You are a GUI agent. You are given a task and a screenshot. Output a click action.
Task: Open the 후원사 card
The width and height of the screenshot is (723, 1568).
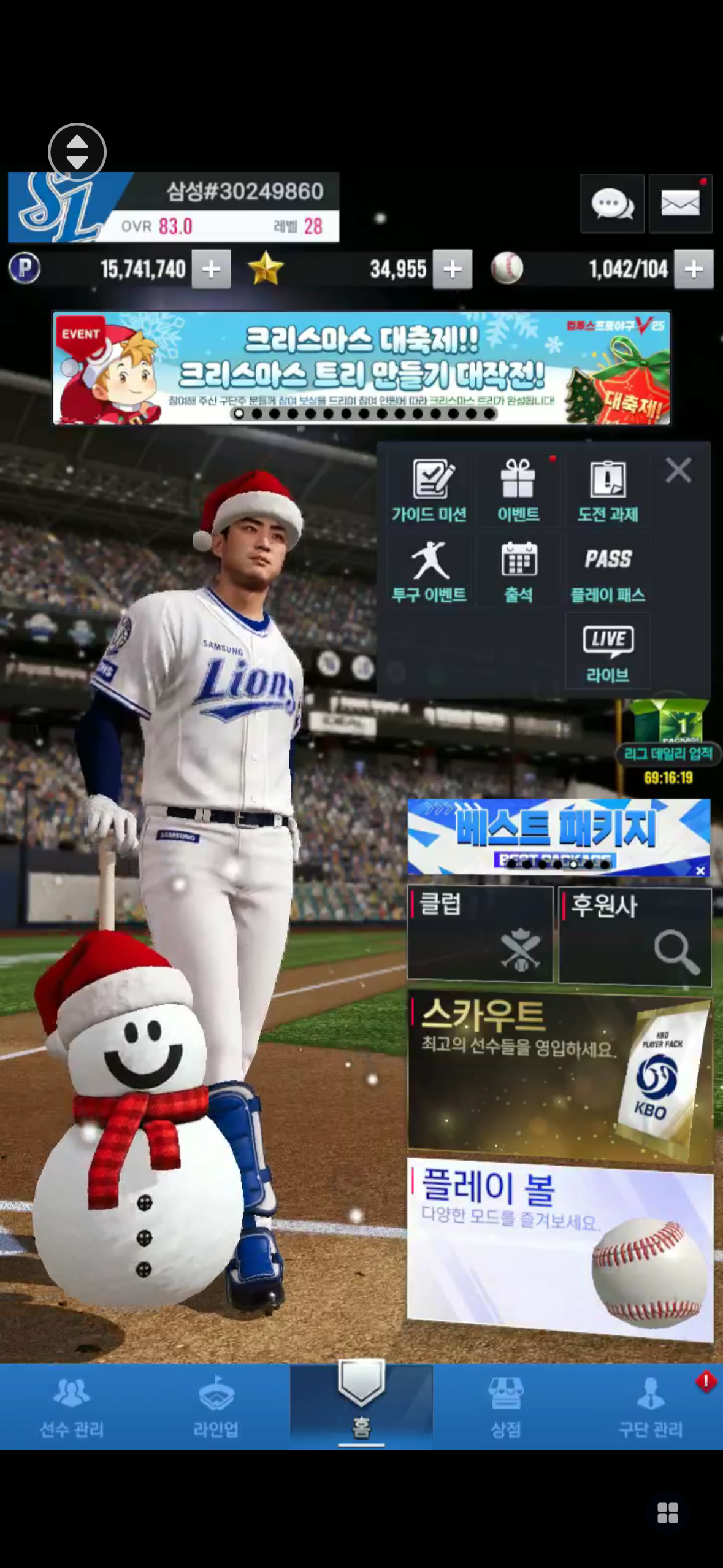635,936
